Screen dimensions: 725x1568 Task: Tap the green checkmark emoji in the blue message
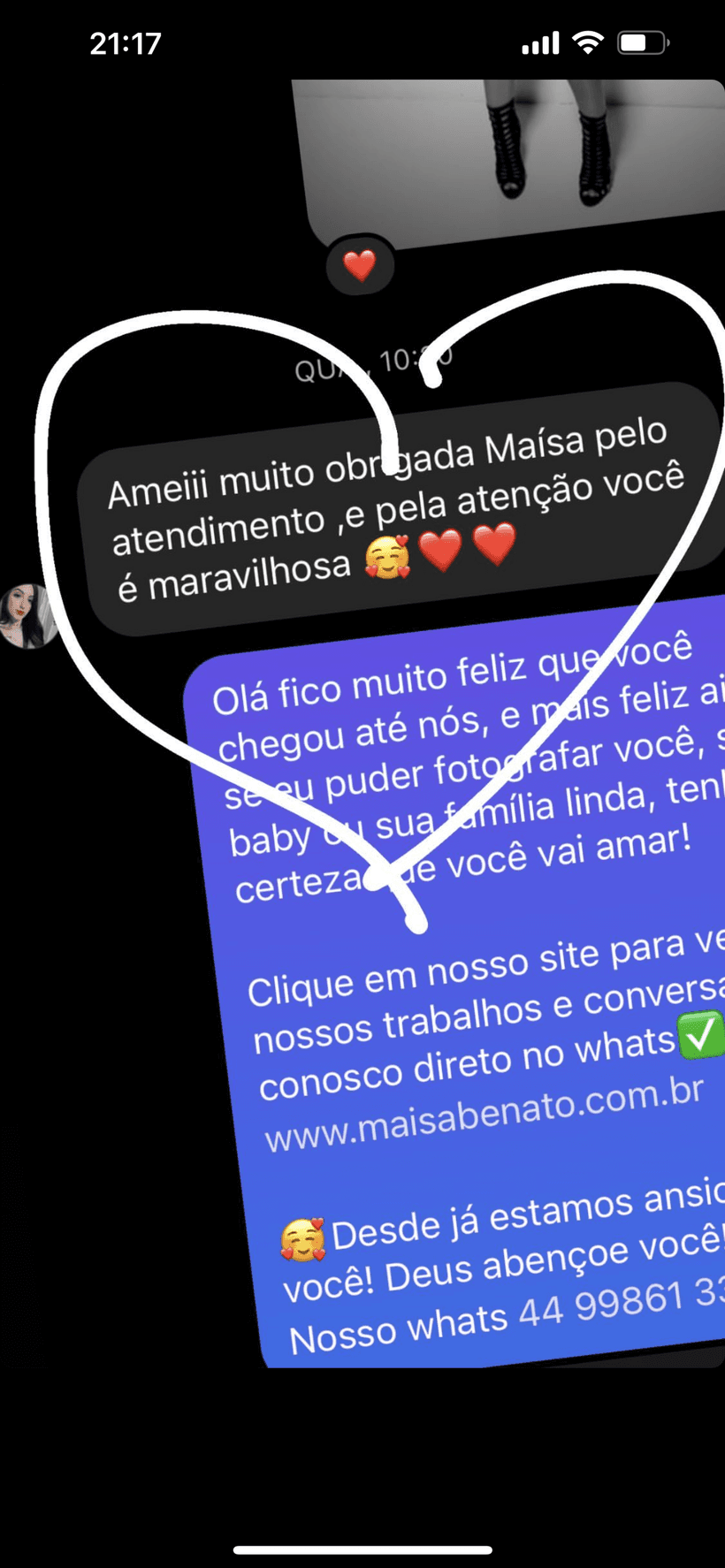(699, 1035)
